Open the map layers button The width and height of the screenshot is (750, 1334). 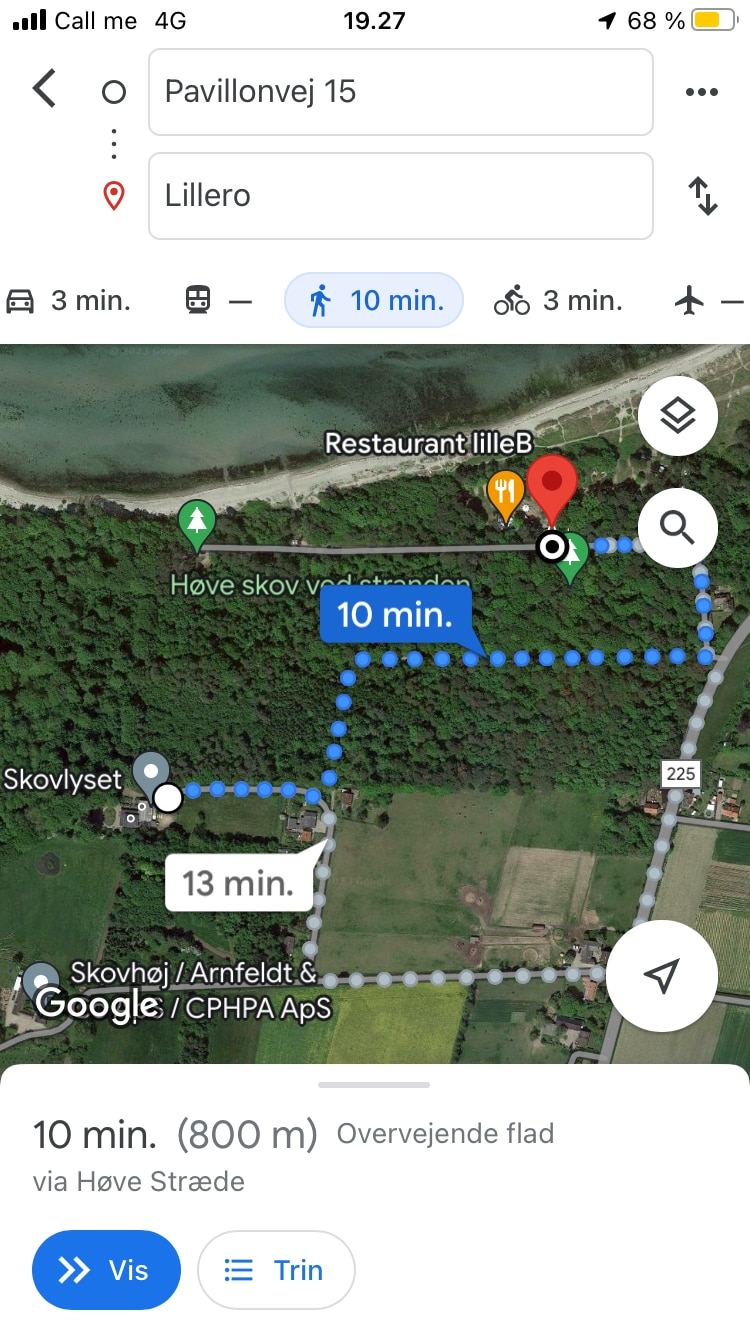pos(678,416)
